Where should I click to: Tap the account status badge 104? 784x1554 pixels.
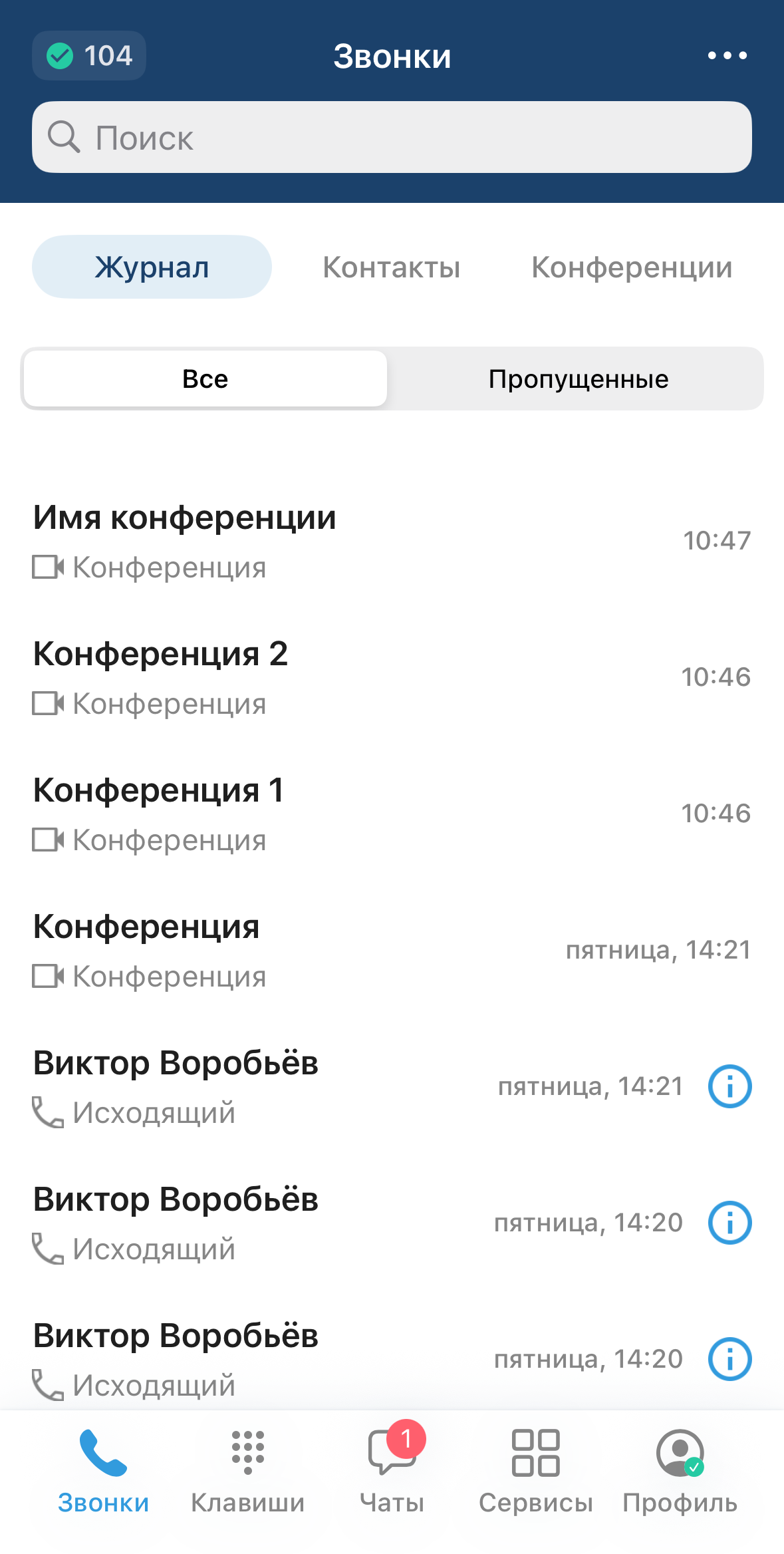coord(89,56)
